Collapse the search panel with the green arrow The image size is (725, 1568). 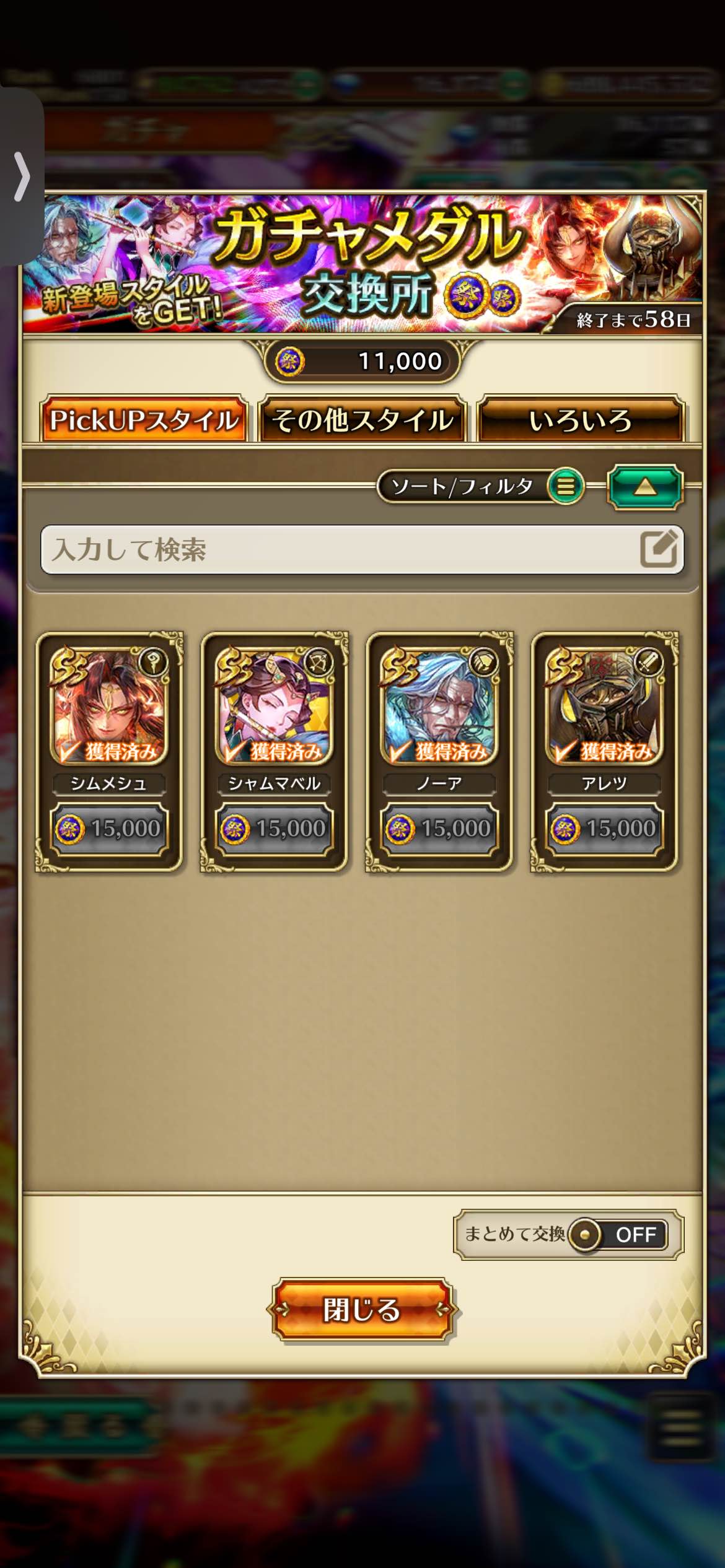click(x=645, y=487)
